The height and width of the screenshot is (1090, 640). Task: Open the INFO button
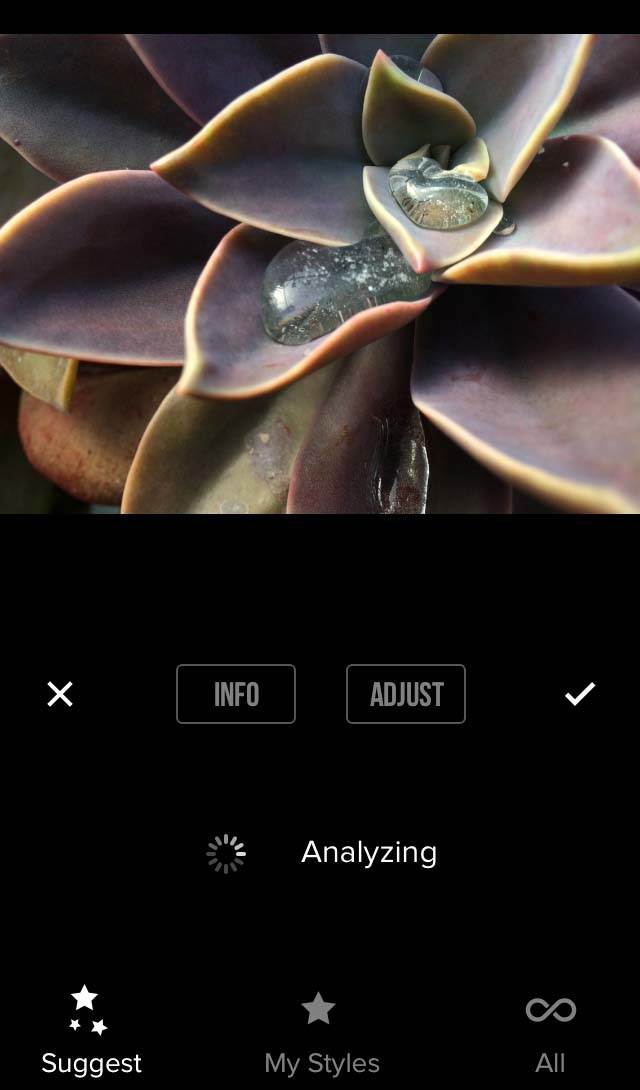[x=236, y=694]
